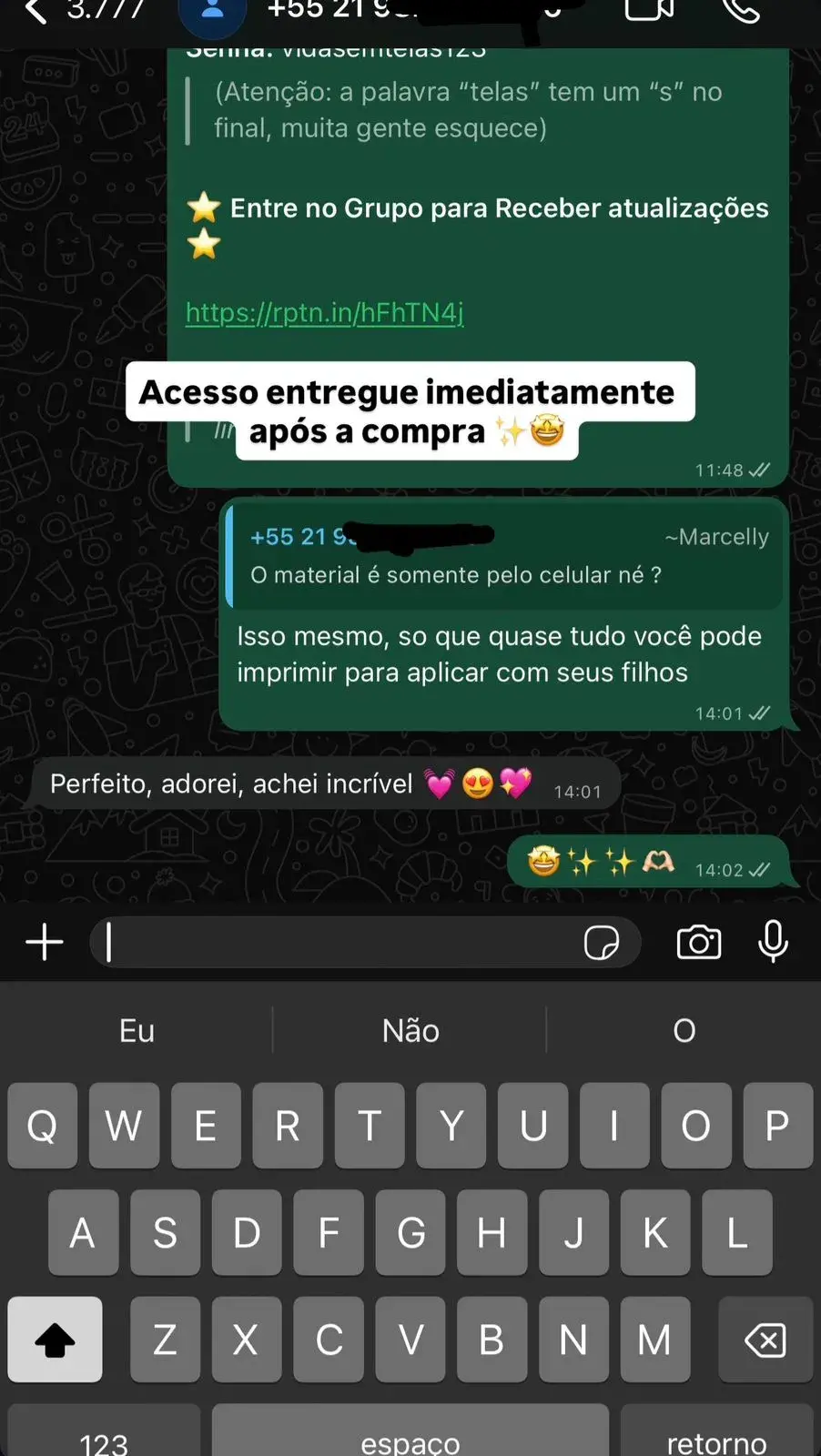Open the contact's profile picture

212,13
